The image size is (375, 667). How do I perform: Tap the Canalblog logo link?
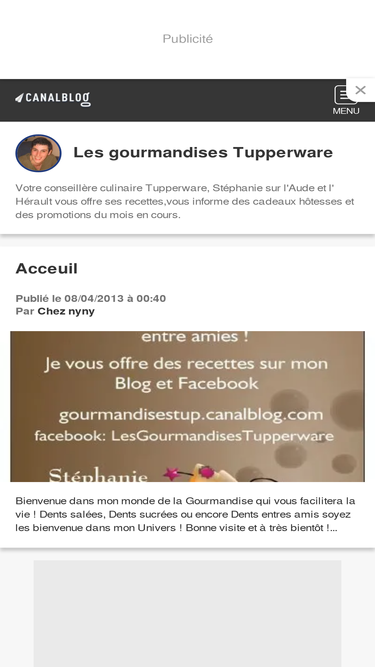[x=53, y=99]
